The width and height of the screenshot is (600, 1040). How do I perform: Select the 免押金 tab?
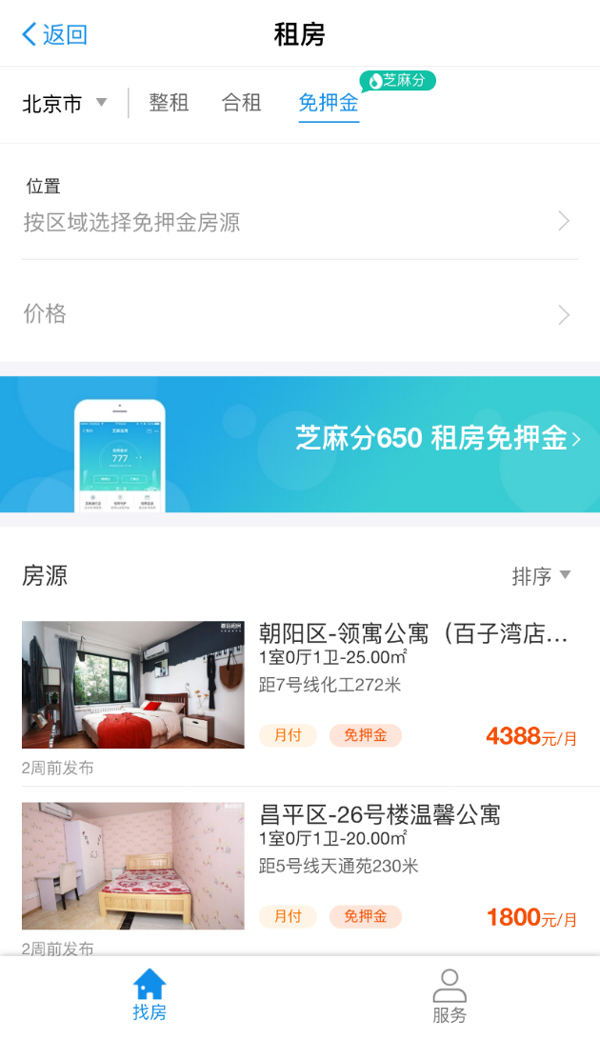(328, 102)
